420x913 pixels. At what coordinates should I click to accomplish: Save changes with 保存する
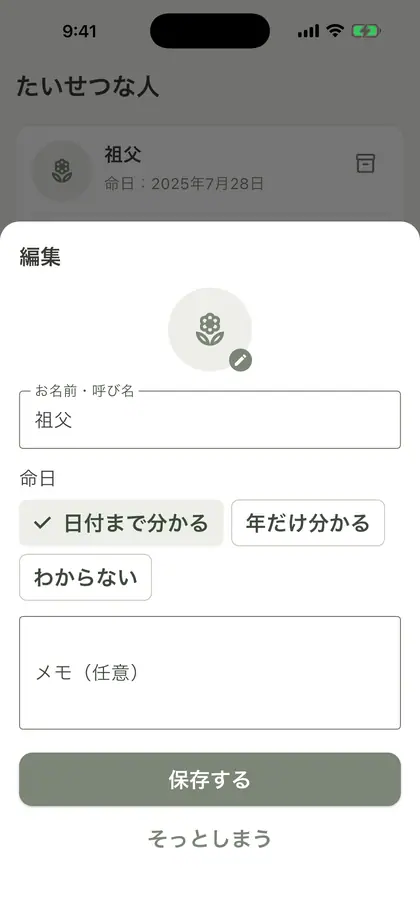coord(210,779)
